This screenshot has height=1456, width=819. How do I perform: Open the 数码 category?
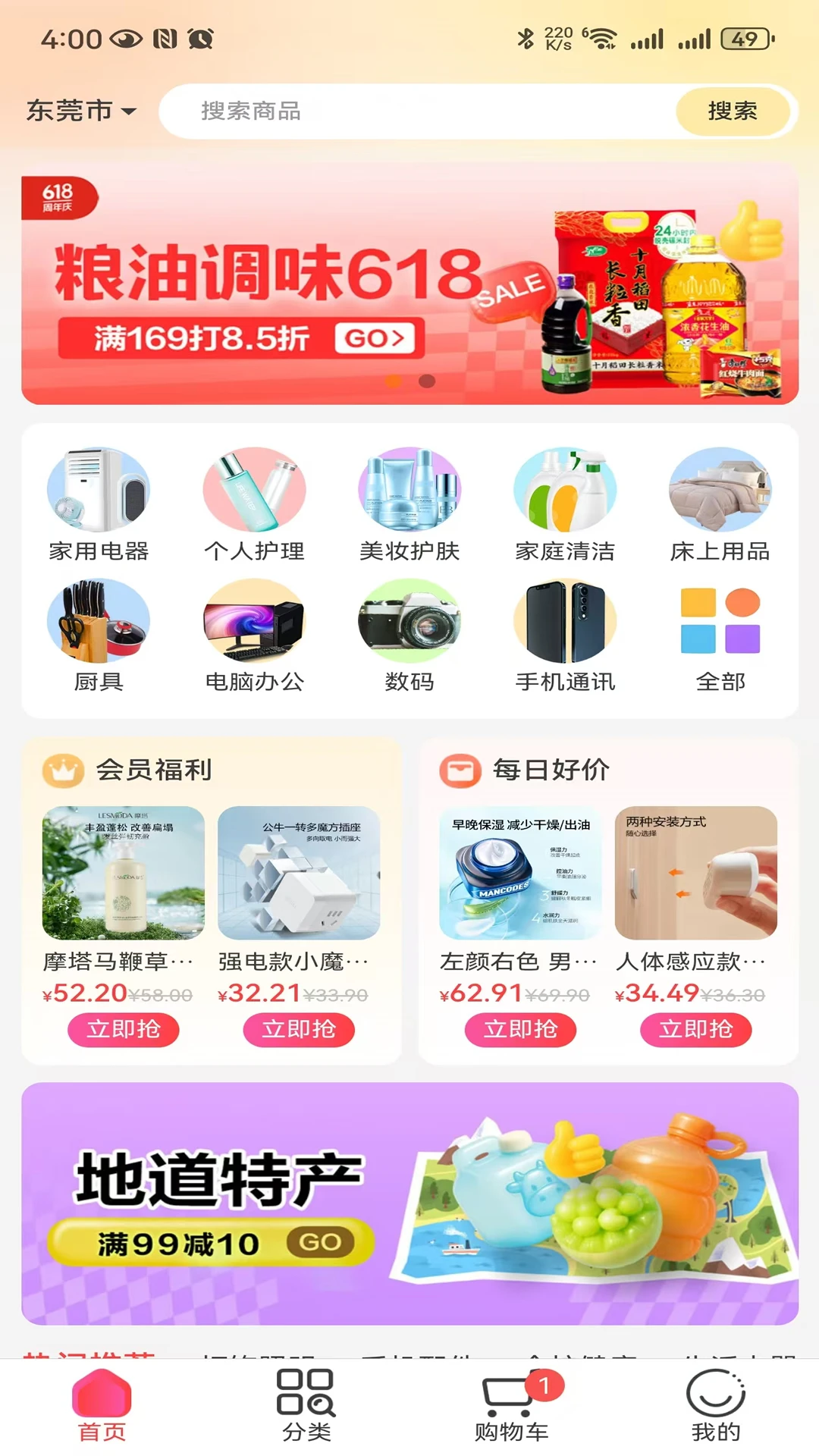pyautogui.click(x=409, y=632)
